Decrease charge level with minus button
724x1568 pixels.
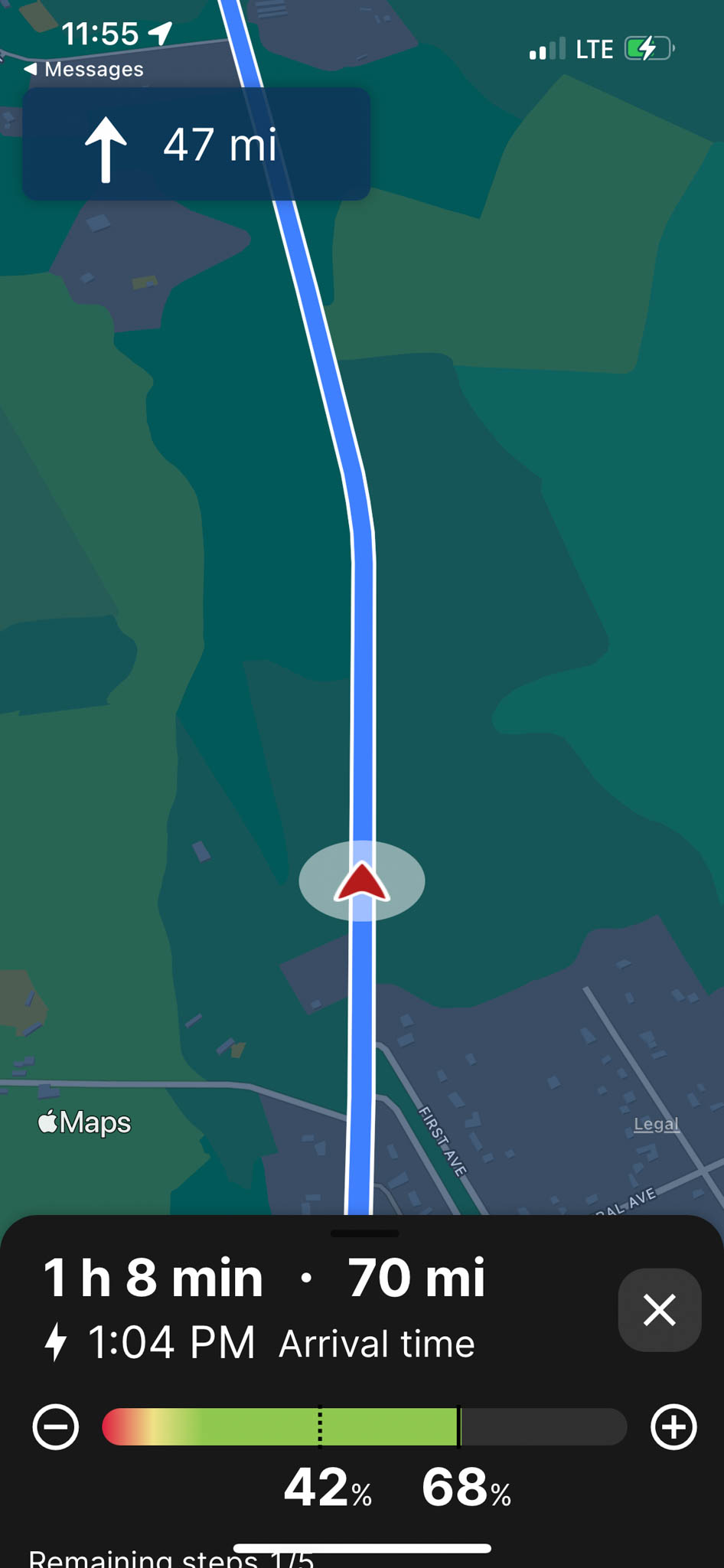pos(56,1427)
